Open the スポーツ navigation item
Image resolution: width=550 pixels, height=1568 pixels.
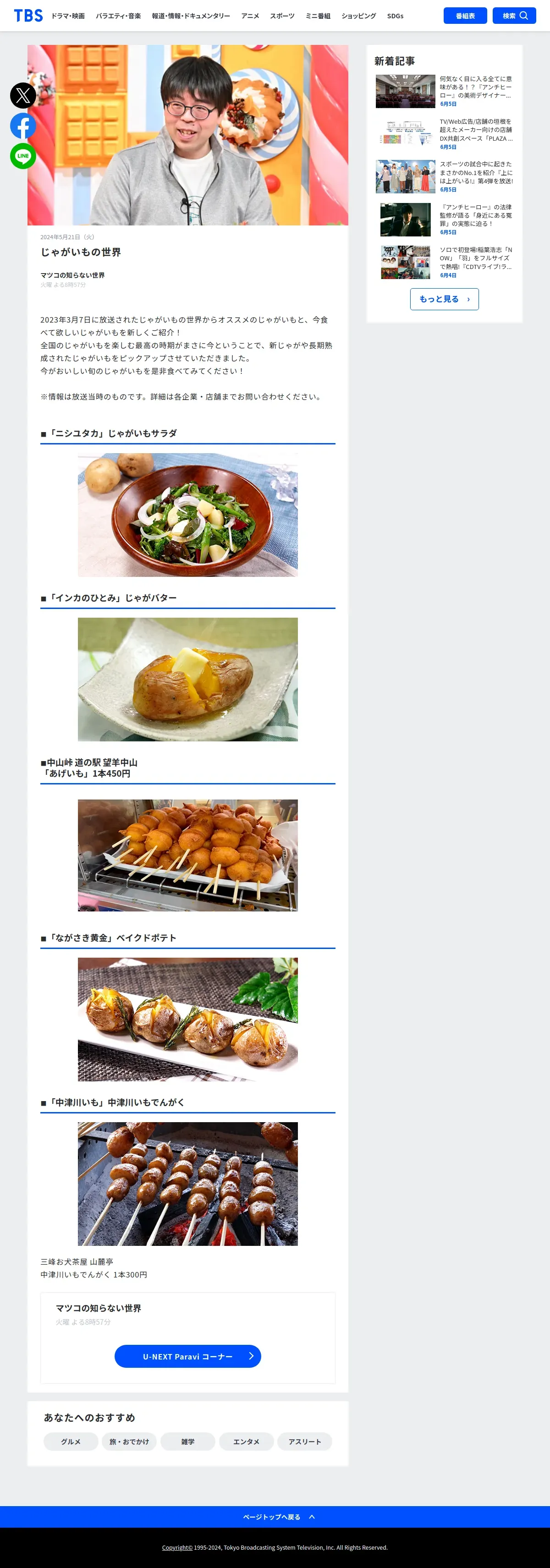(282, 16)
